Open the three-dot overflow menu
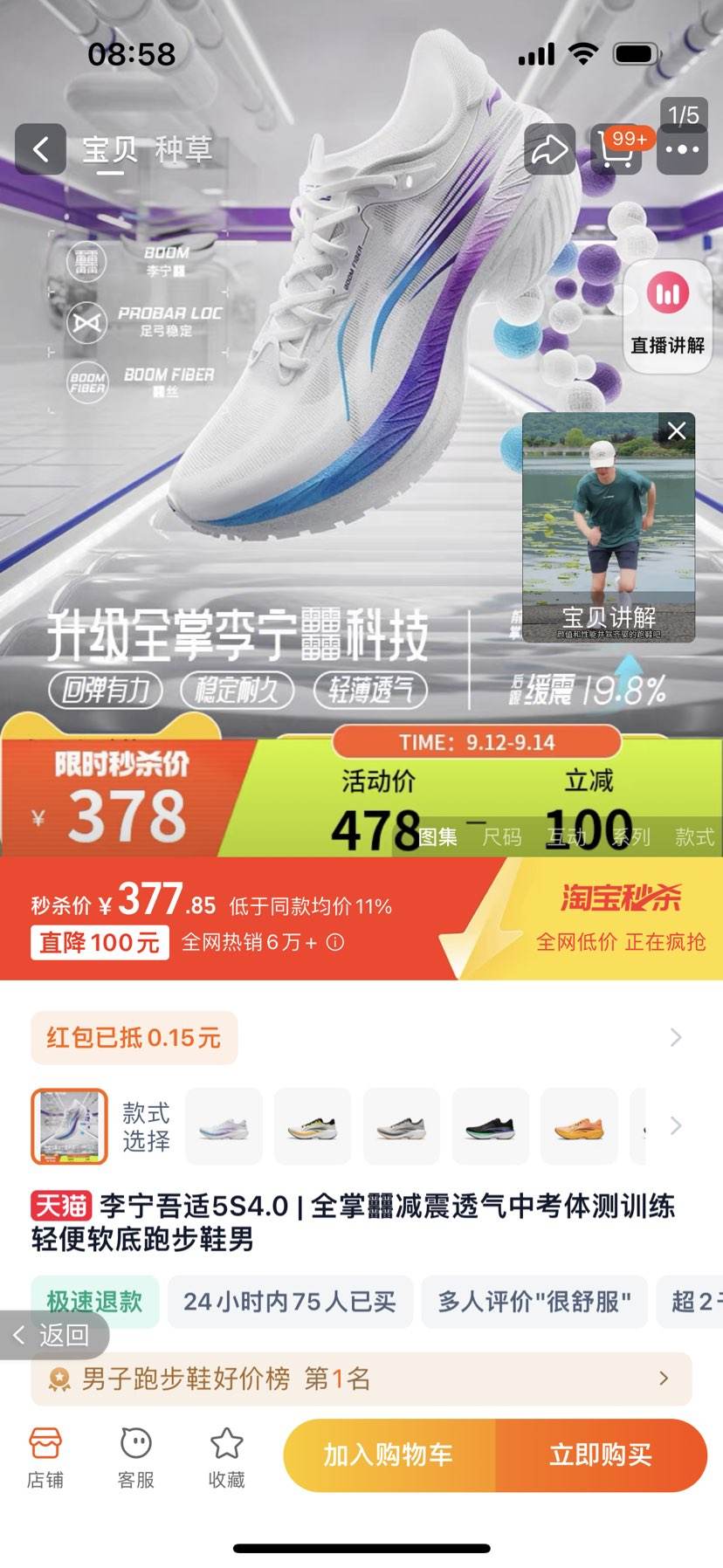The height and width of the screenshot is (1568, 723). click(682, 150)
